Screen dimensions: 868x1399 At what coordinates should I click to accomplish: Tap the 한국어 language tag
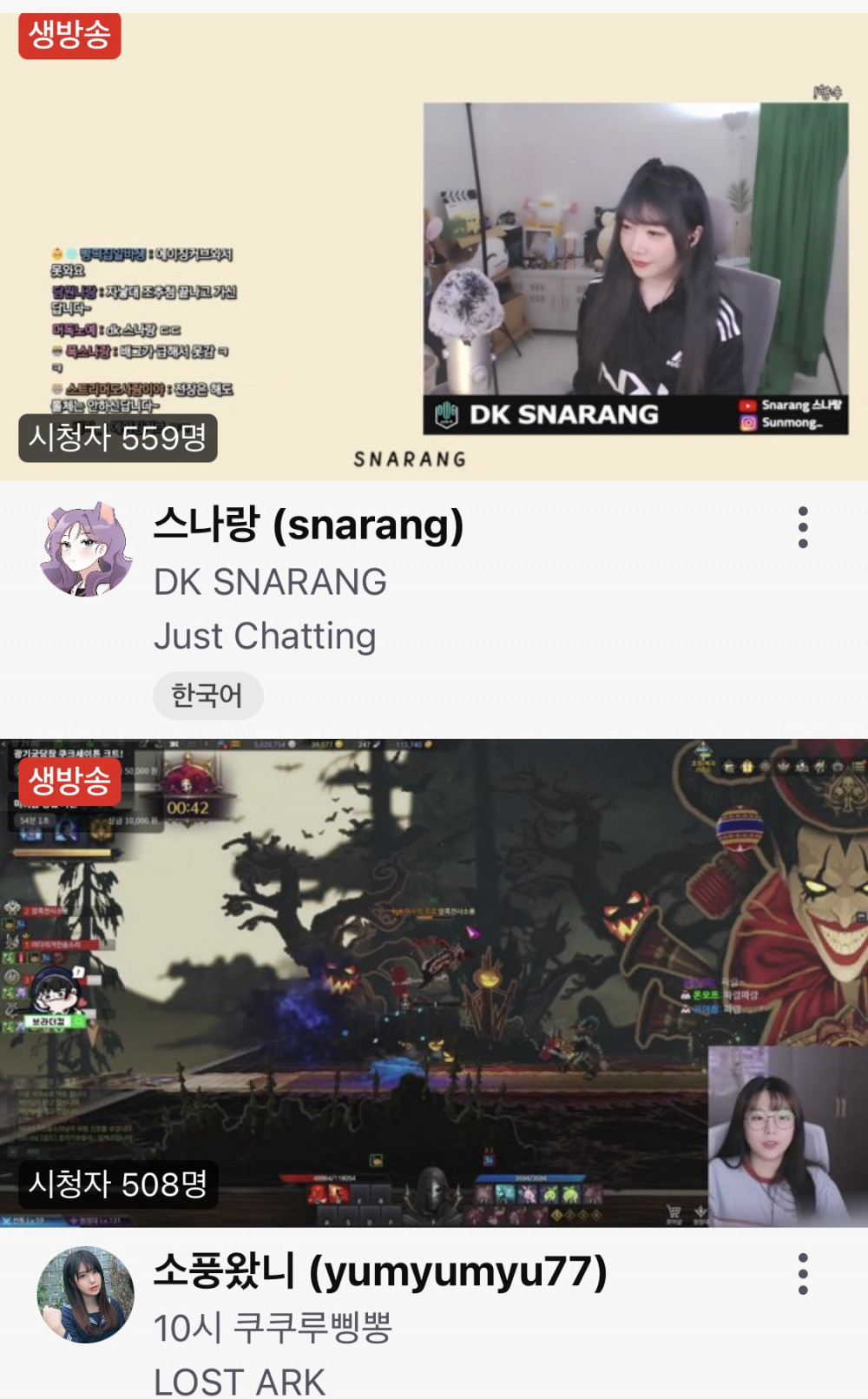pos(207,696)
